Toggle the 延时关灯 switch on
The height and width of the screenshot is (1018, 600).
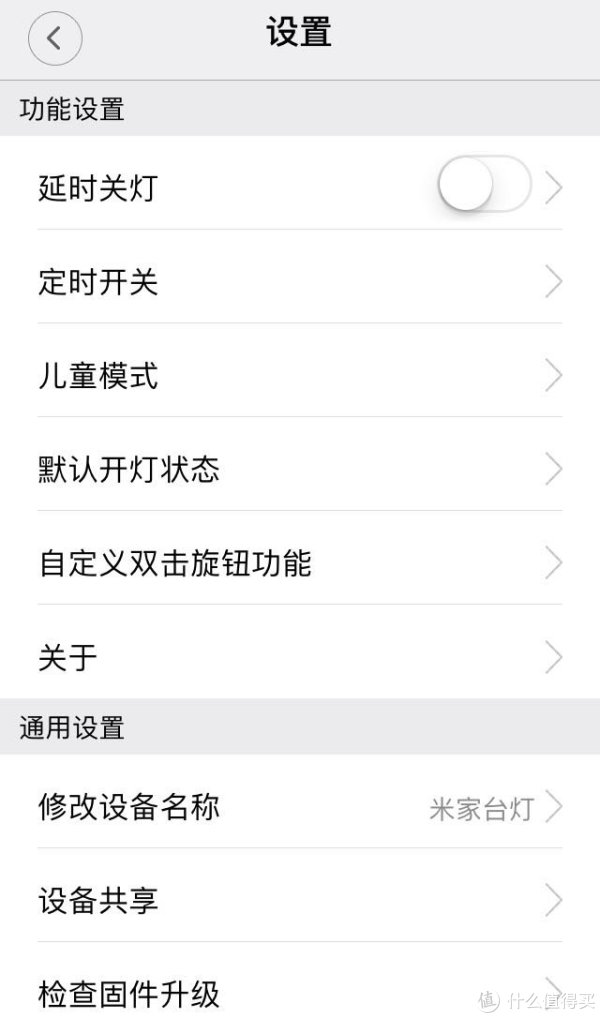[484, 184]
